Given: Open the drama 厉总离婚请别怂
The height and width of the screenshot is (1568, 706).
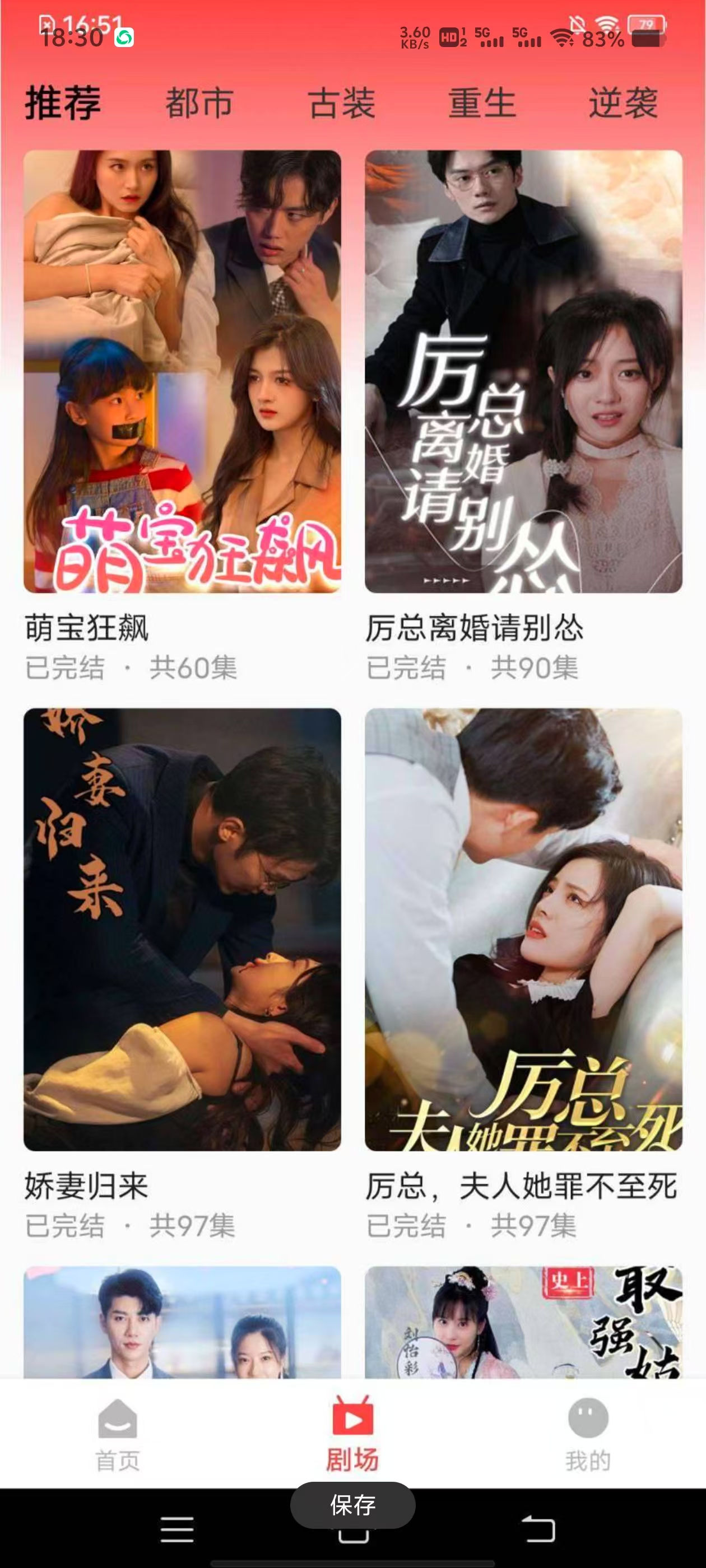Looking at the screenshot, I should pos(523,371).
